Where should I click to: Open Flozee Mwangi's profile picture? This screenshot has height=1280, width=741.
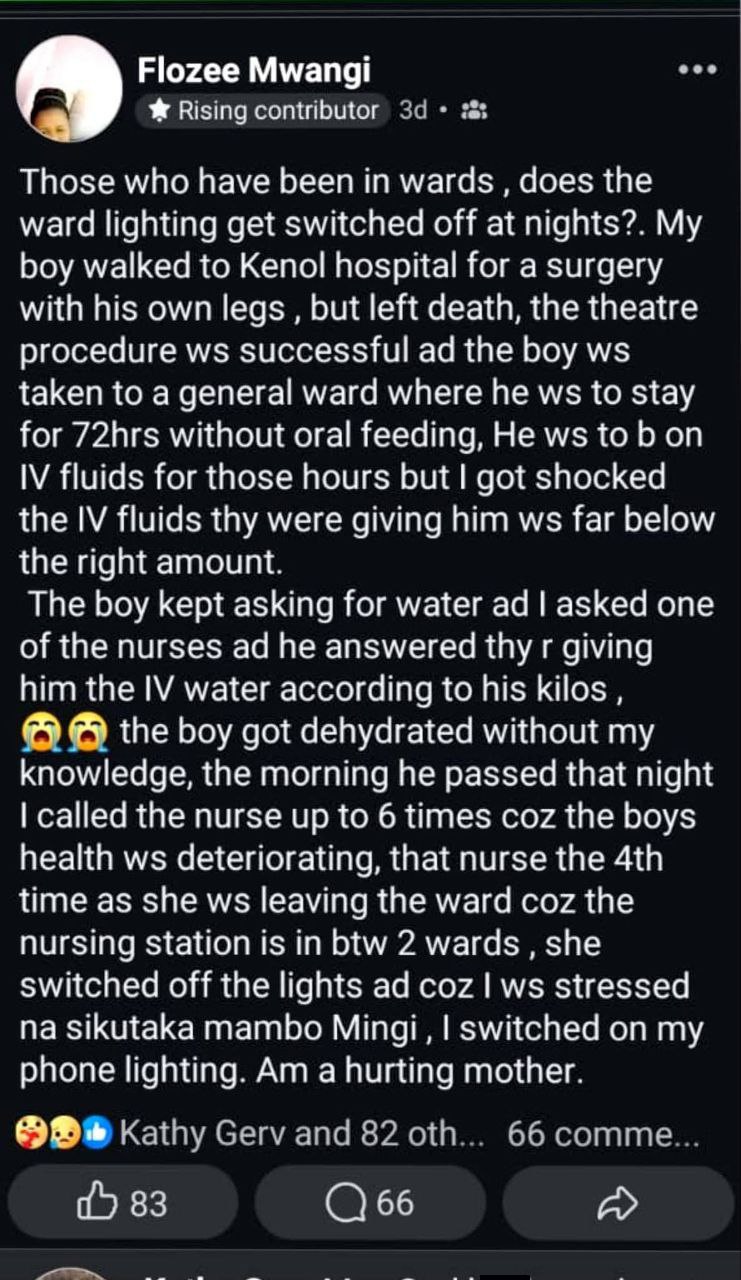pos(70,89)
